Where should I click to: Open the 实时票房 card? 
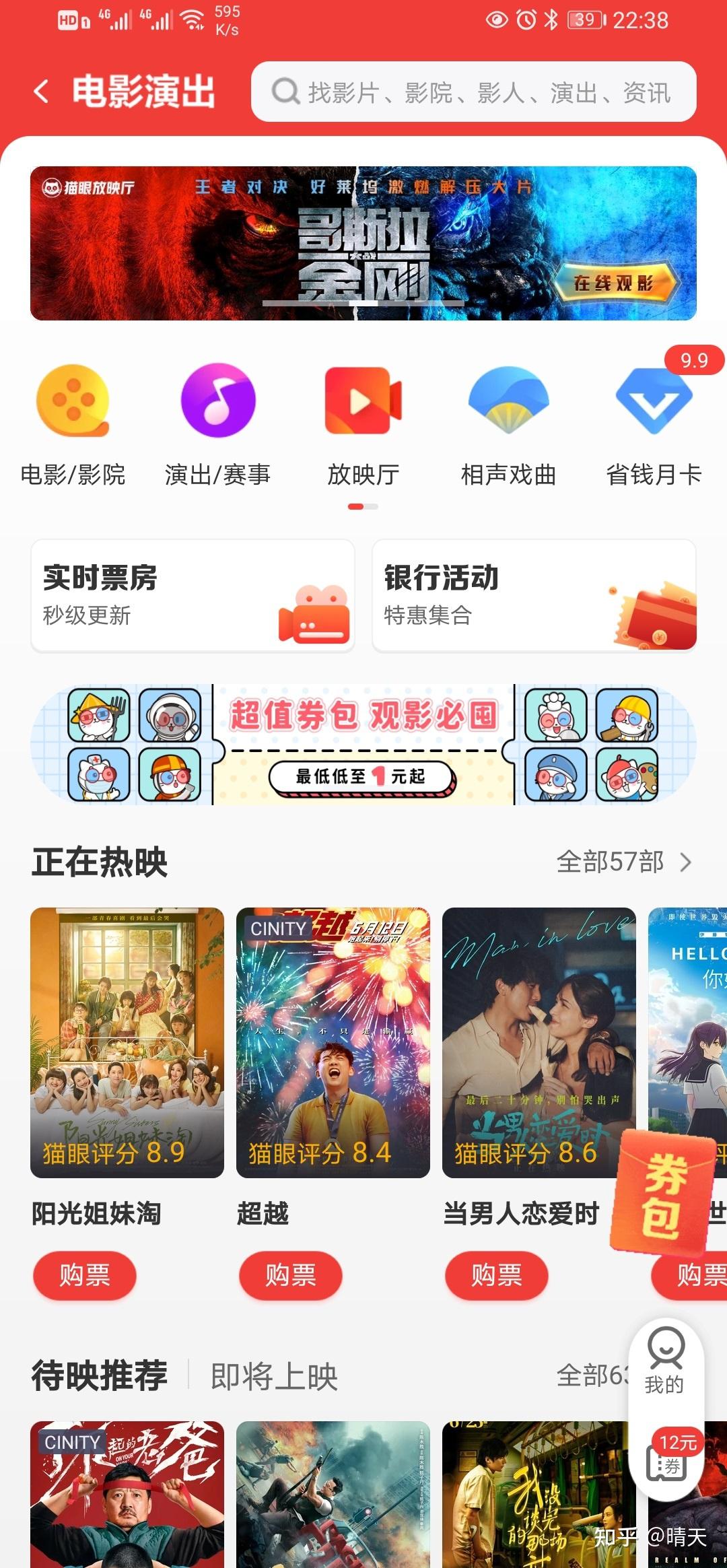pos(193,596)
